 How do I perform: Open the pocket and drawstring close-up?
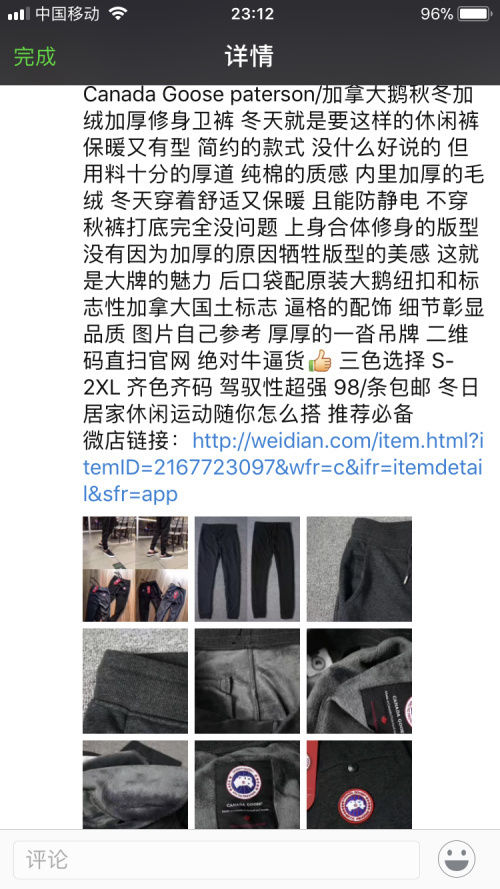pyautogui.click(x=359, y=569)
